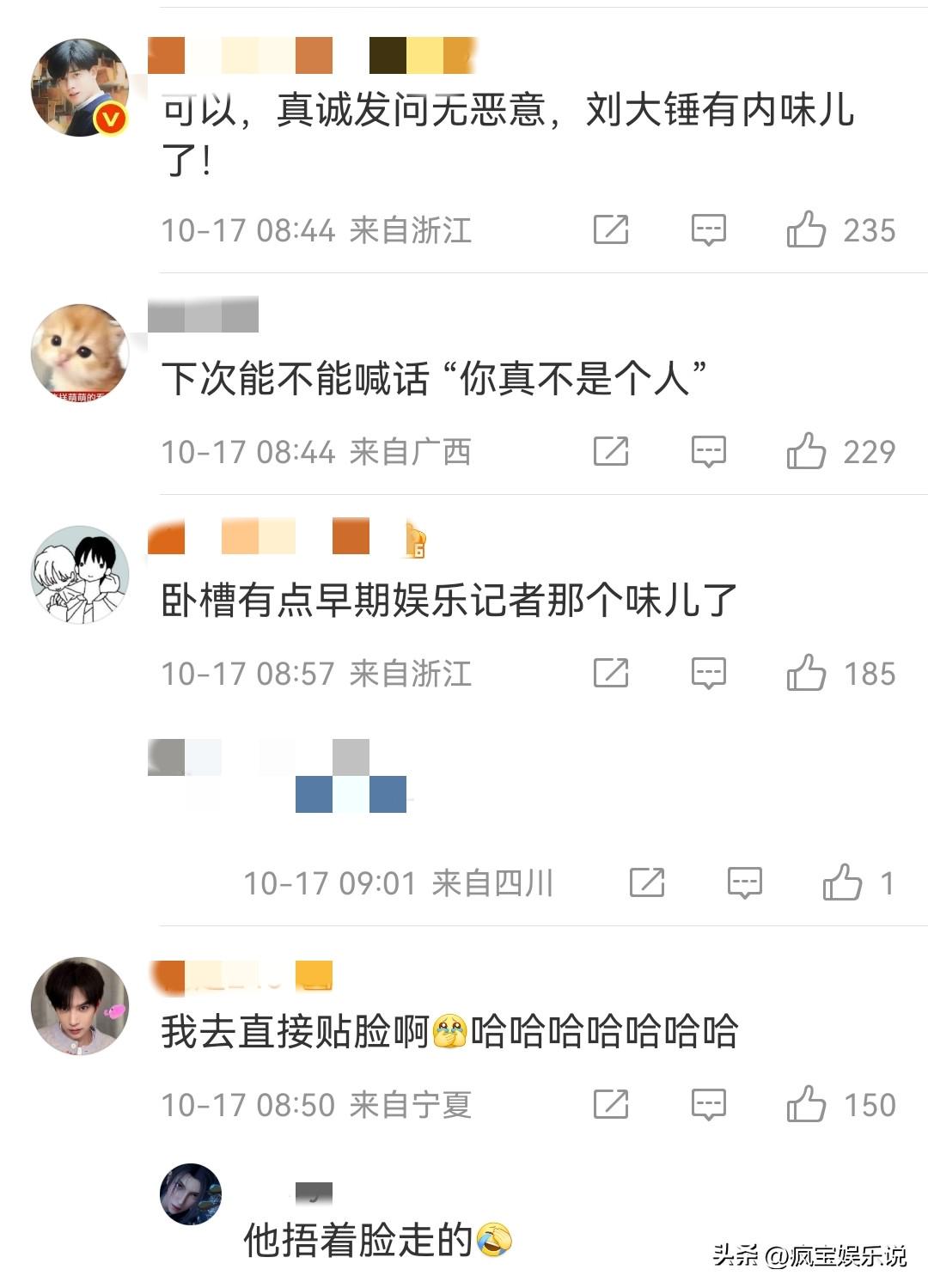This screenshot has height=1288, width=928.
Task: Open the avatar beside 他捂着脸走的 reply
Action: point(191,1194)
